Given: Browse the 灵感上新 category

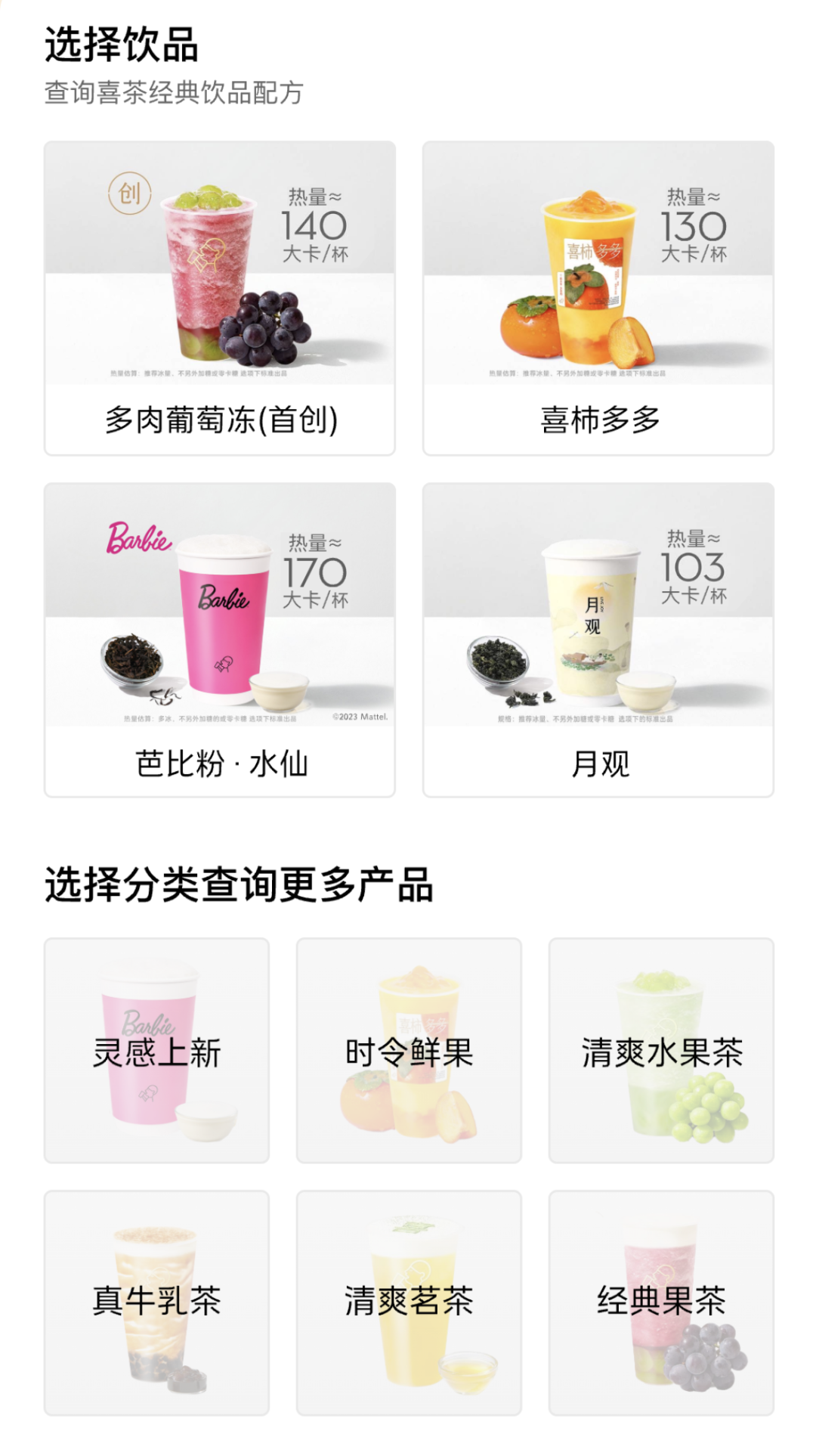Looking at the screenshot, I should pos(156,1051).
